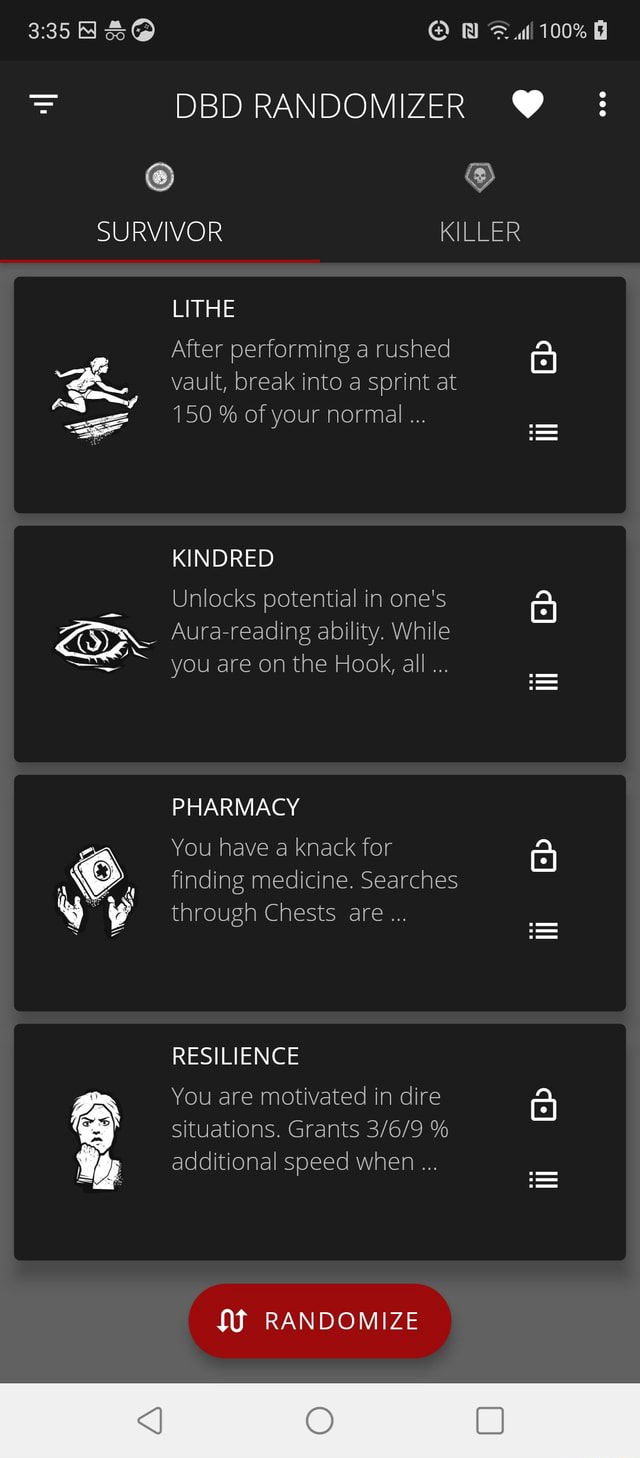Lock the Pharmacy perk
This screenshot has width=640, height=1458.
coord(543,855)
